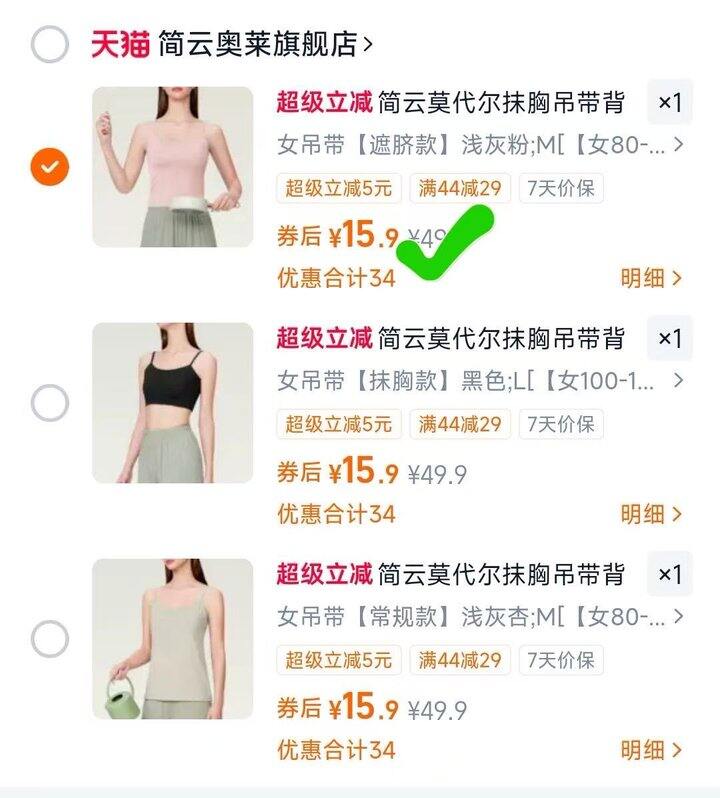Change variant for 遮脐款 浅灰粉 item
The image size is (720, 798).
tap(480, 145)
